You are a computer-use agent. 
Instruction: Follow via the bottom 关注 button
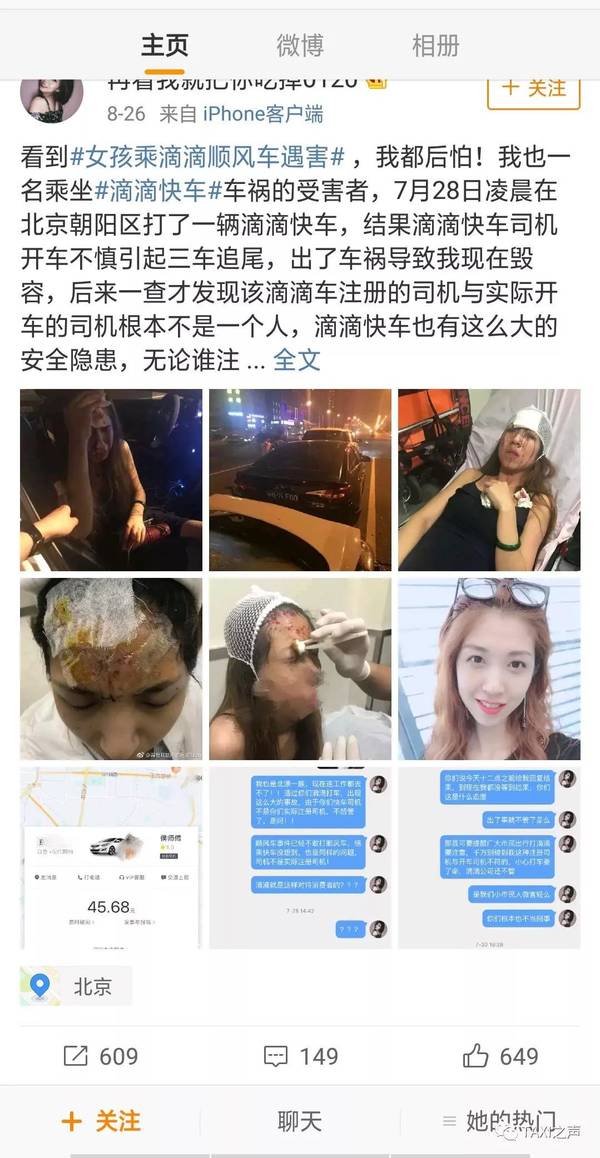point(100,1121)
